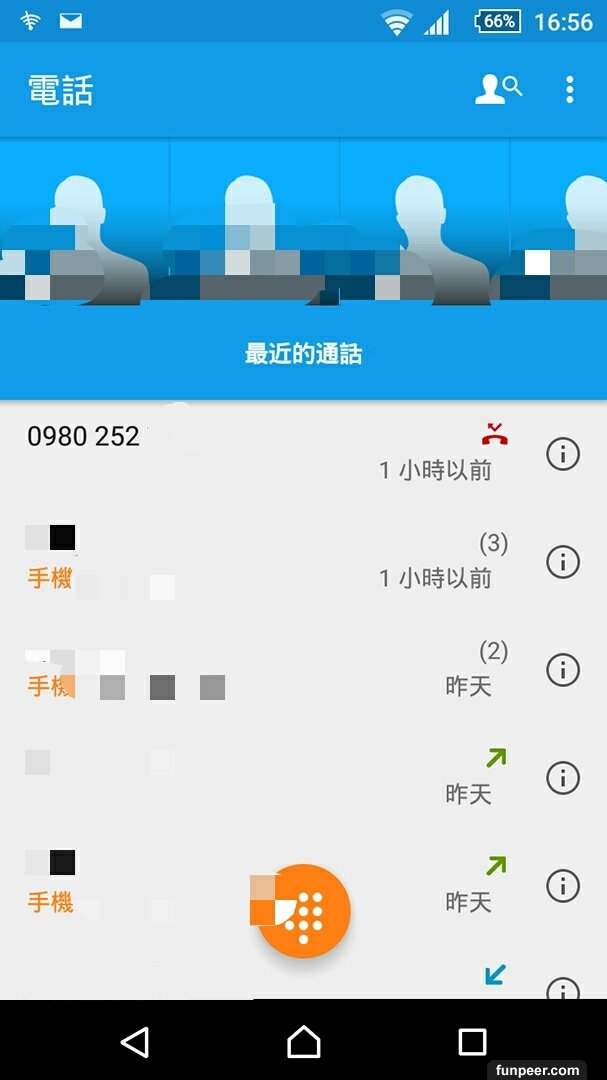The height and width of the screenshot is (1080, 607).
Task: View details of the 0980 252 missed call
Action: [x=563, y=454]
